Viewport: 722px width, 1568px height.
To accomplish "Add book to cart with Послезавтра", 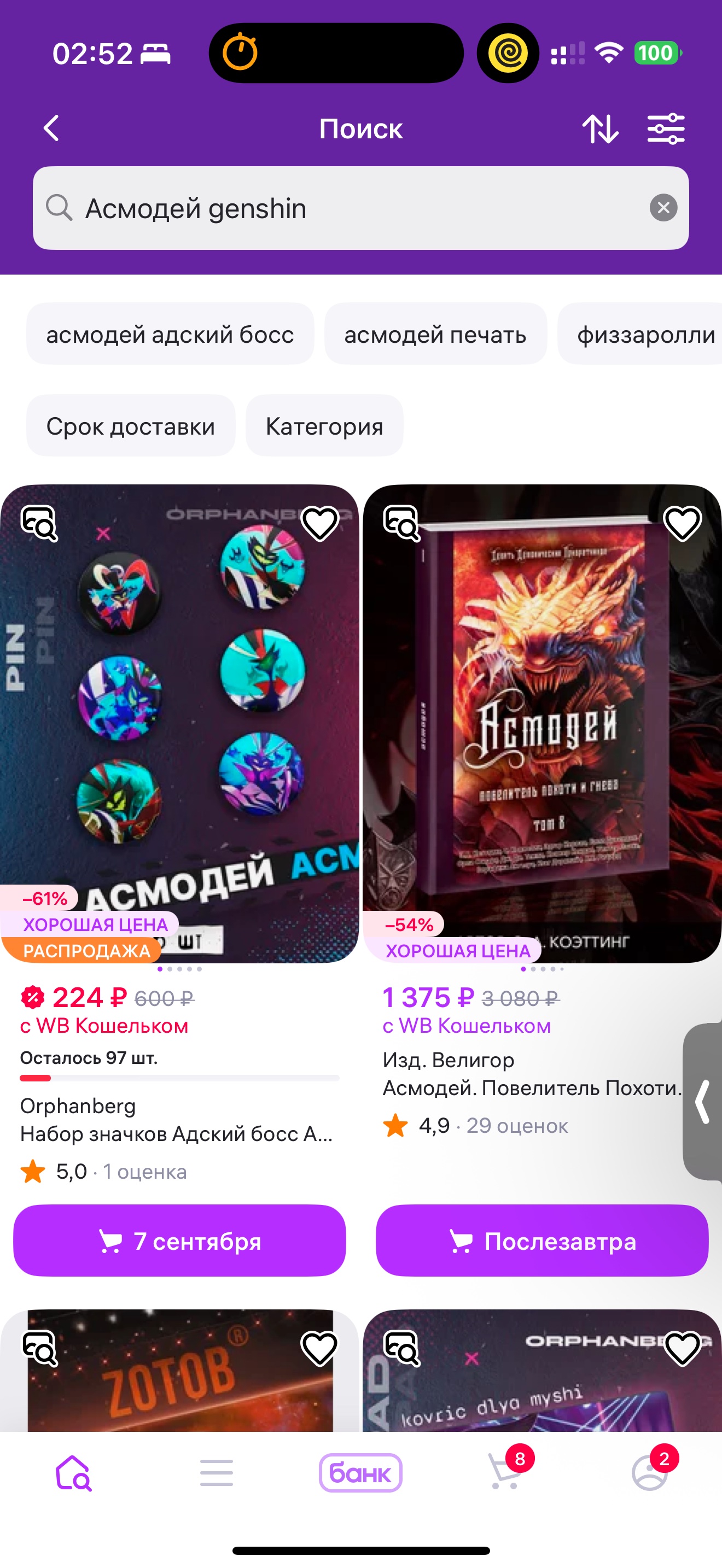I will coord(542,1241).
